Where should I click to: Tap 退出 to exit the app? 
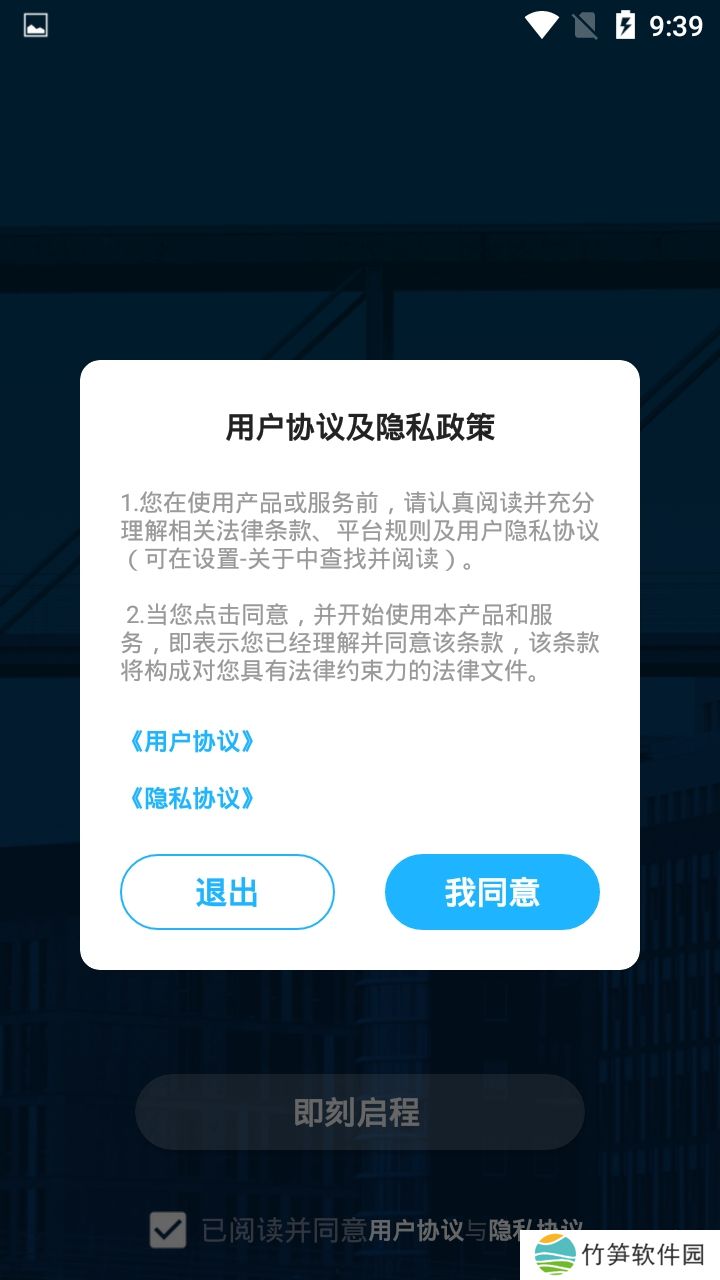coord(227,892)
